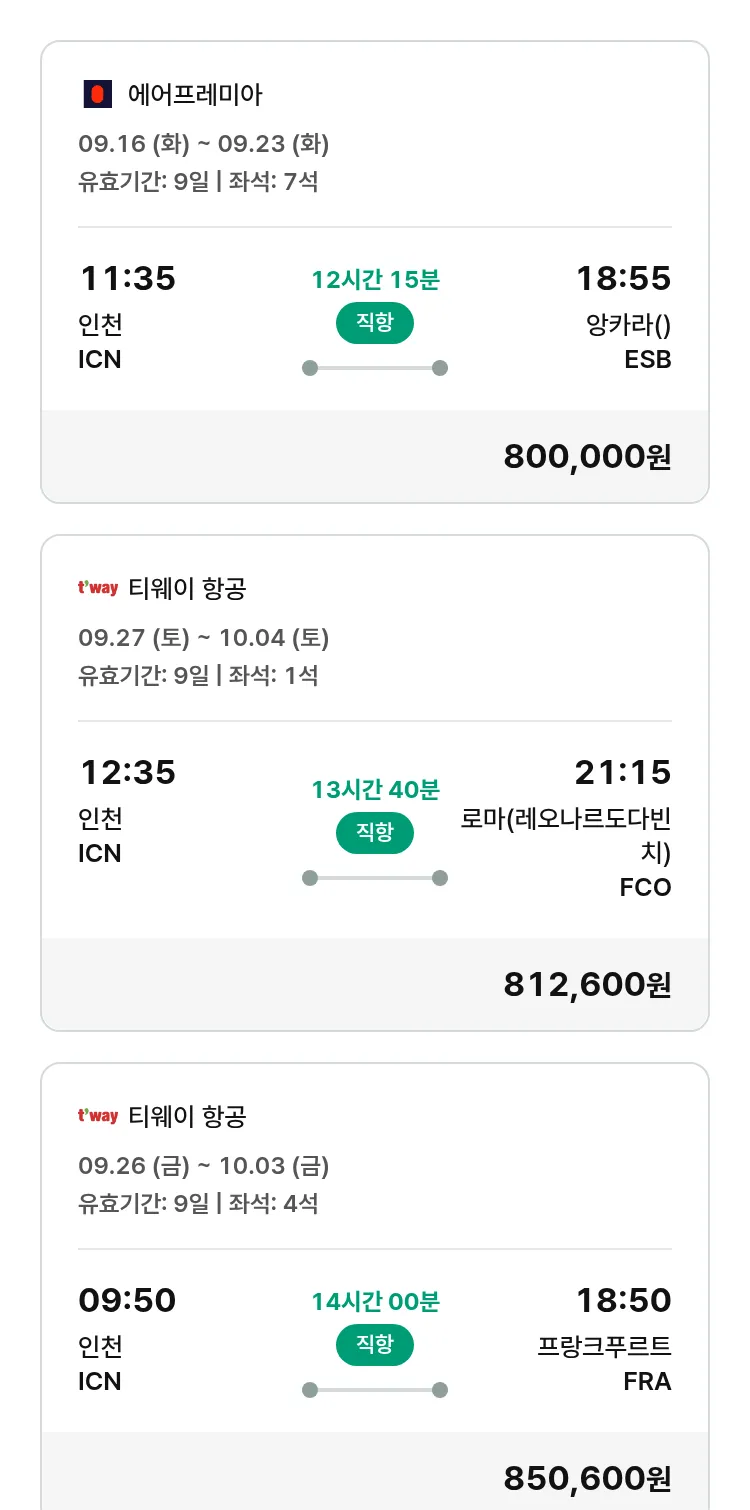Click the route line under the Ankara flight duration
The image size is (750, 1510).
click(x=374, y=368)
